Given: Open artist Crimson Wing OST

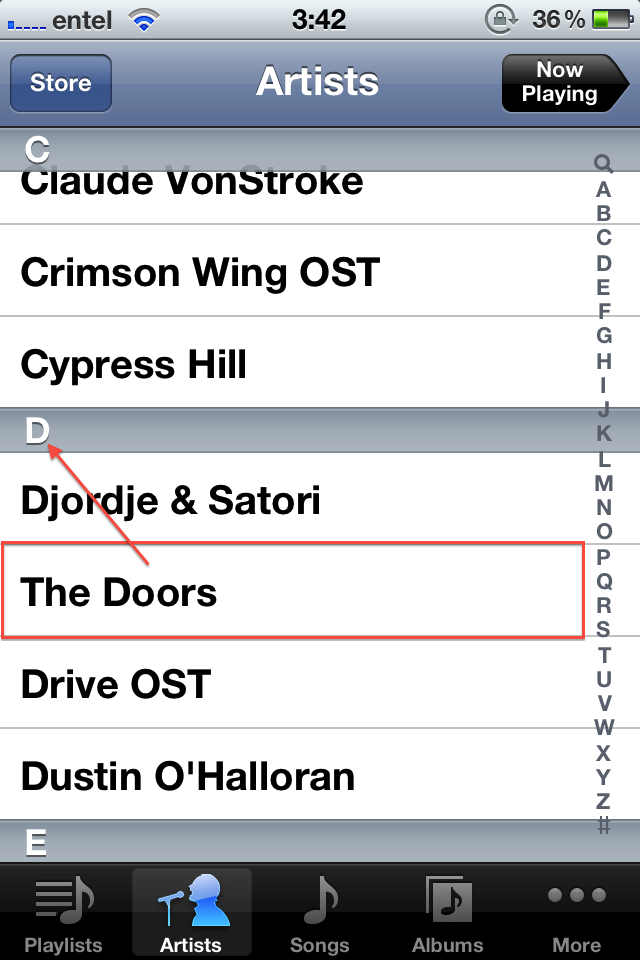Looking at the screenshot, I should (200, 272).
